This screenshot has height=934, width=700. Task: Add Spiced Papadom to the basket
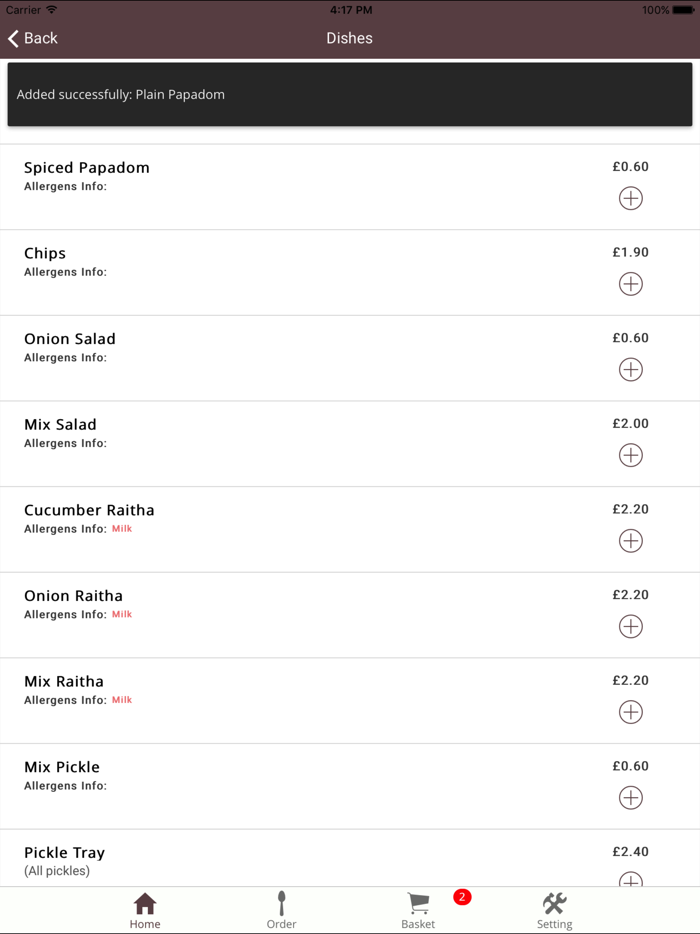630,198
